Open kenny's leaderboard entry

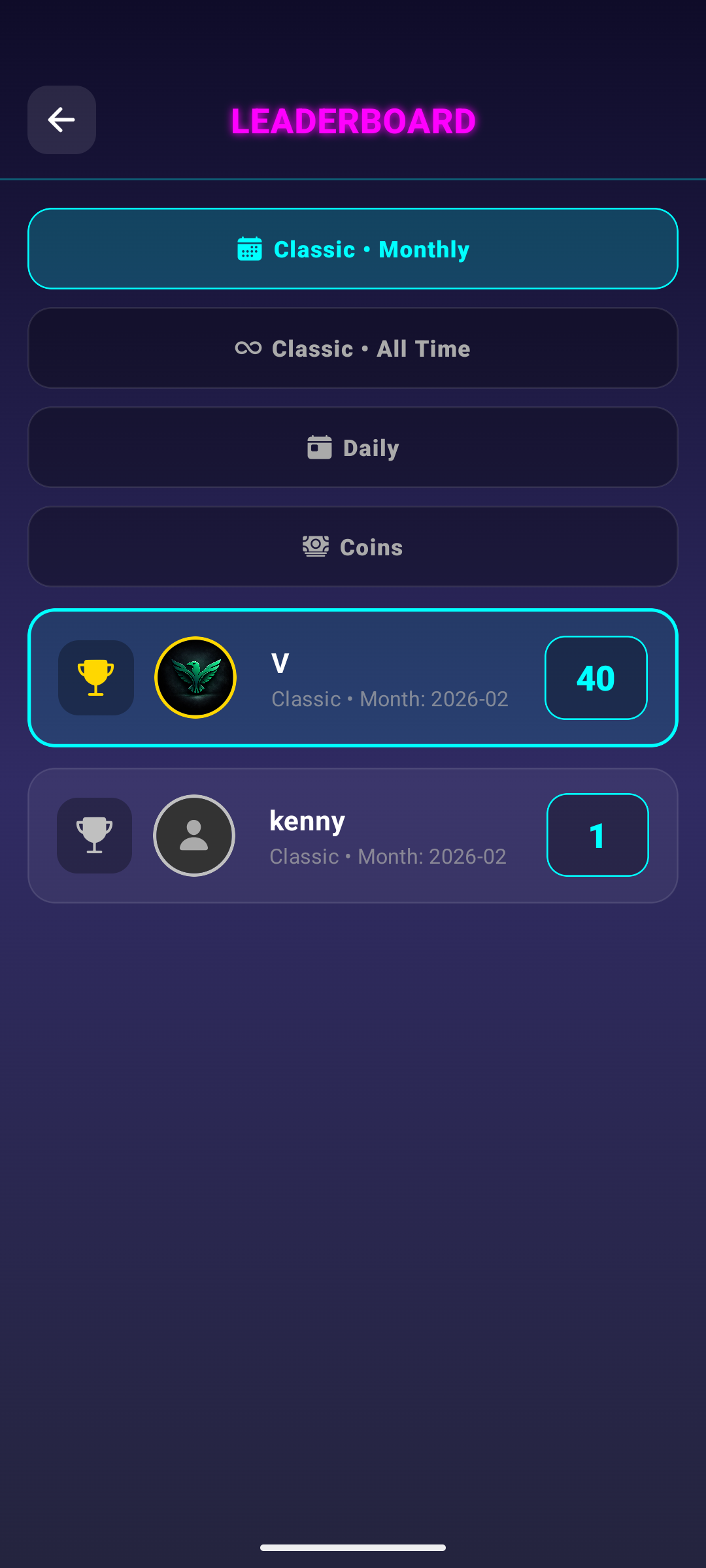coord(353,836)
